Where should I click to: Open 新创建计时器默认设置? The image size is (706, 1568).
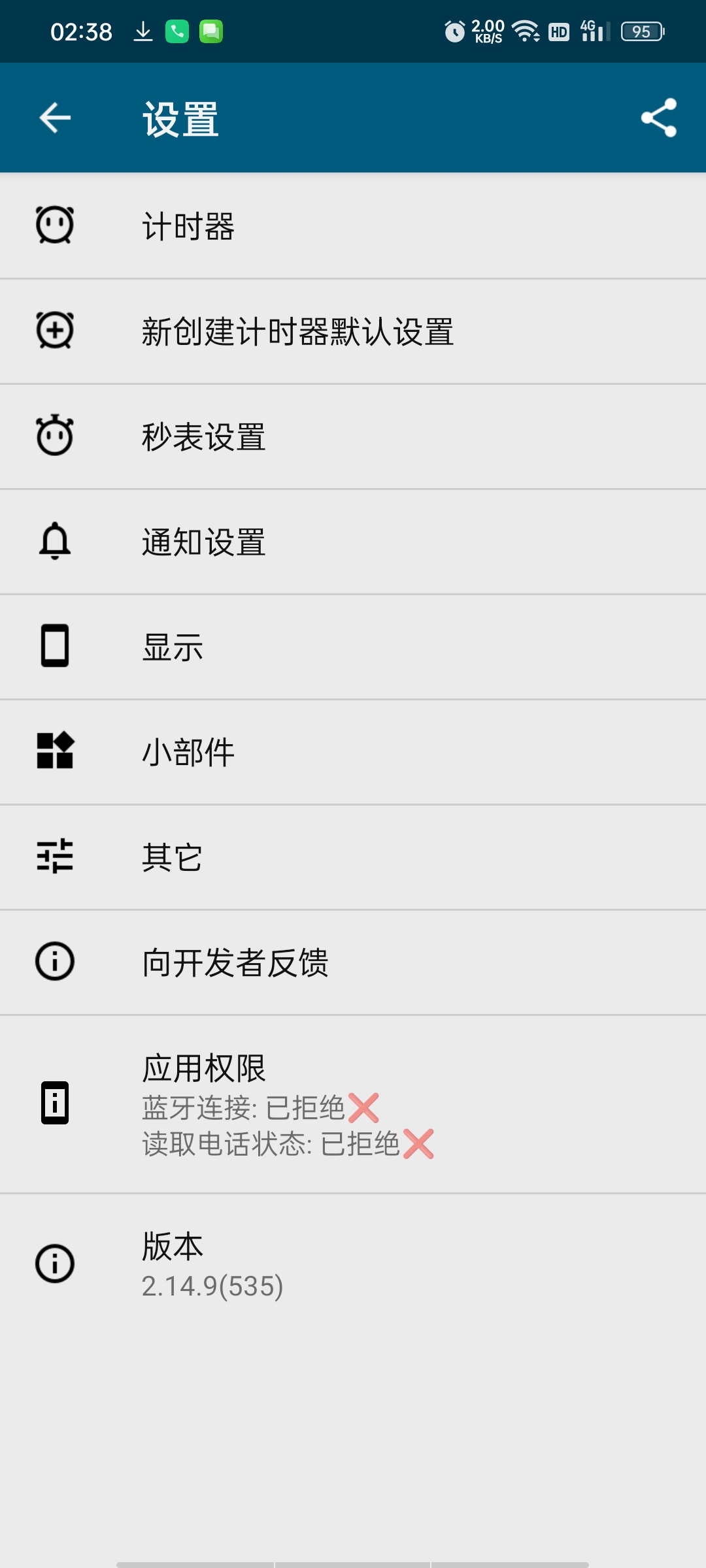(x=353, y=331)
